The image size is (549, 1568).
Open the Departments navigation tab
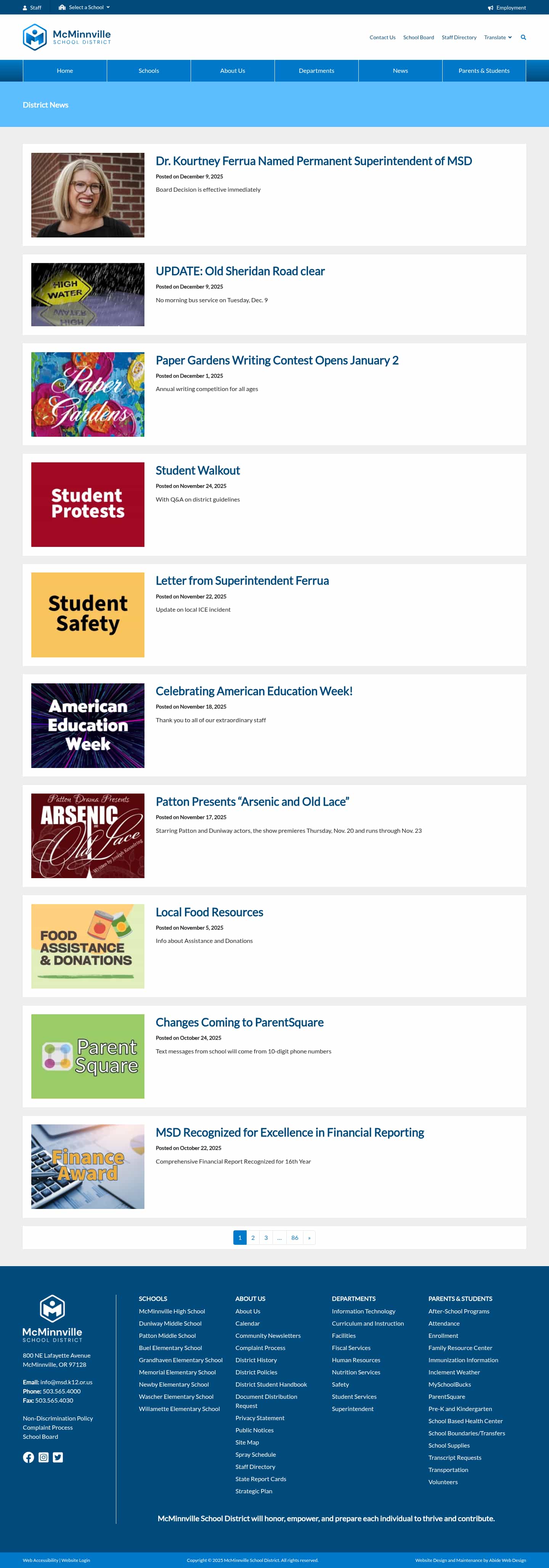(316, 71)
